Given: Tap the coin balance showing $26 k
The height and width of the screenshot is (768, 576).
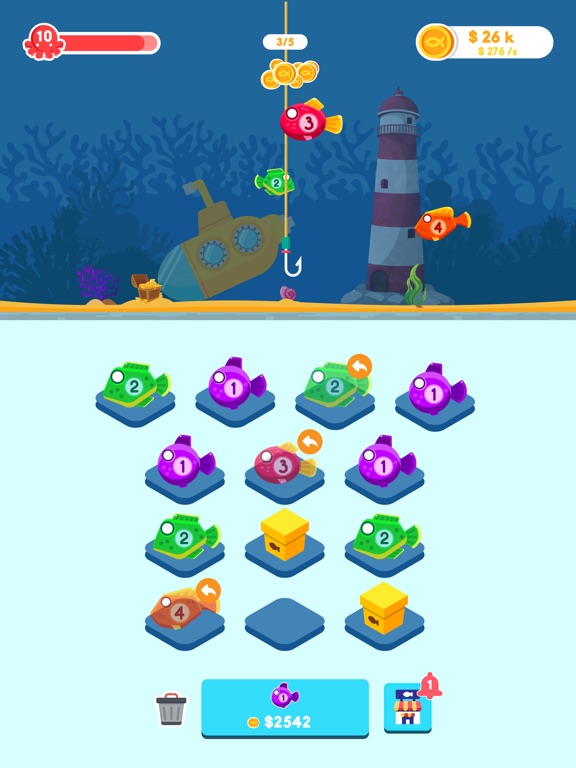Looking at the screenshot, I should click(x=484, y=42).
